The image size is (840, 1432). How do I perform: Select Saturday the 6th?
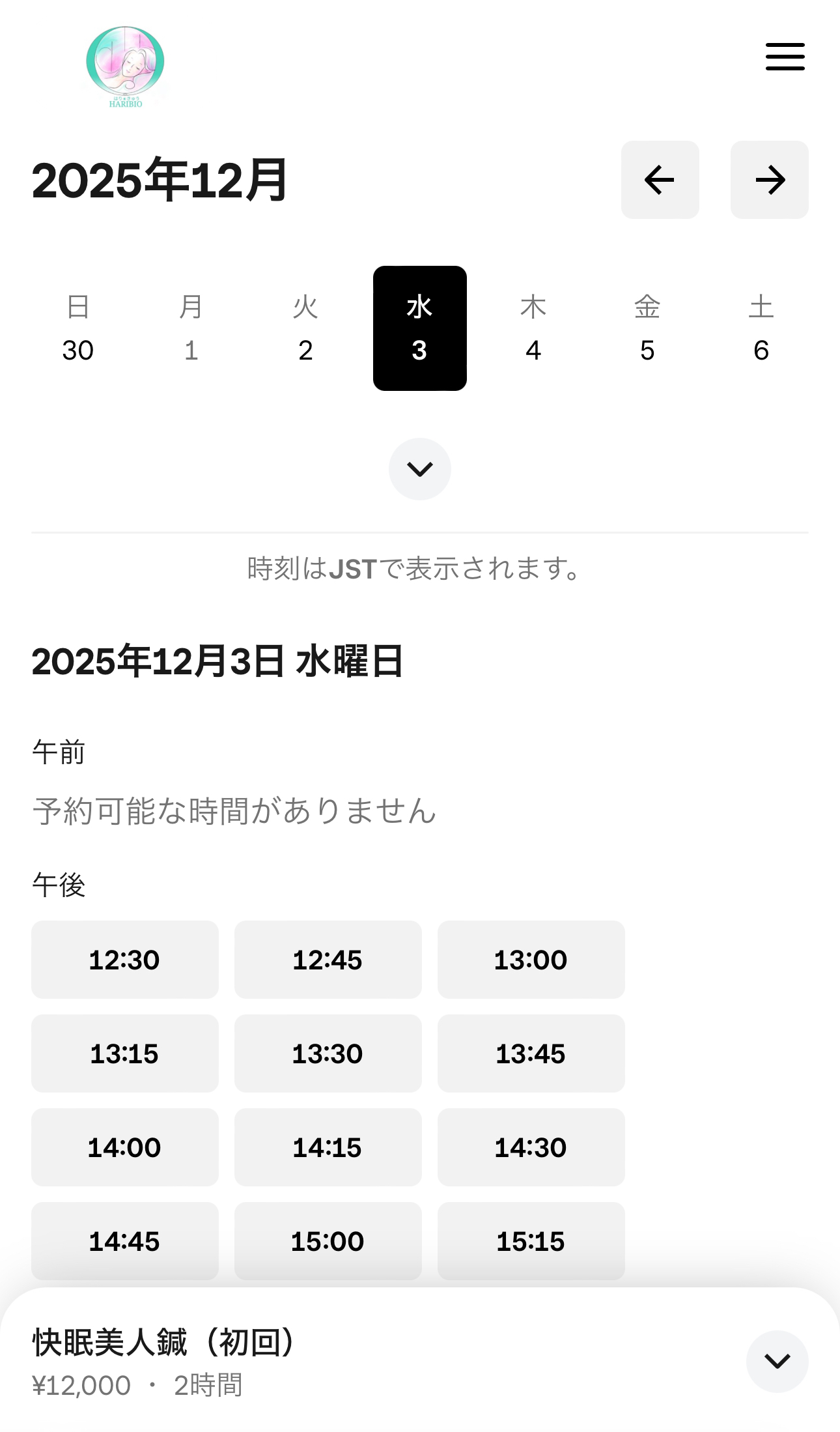click(x=761, y=329)
